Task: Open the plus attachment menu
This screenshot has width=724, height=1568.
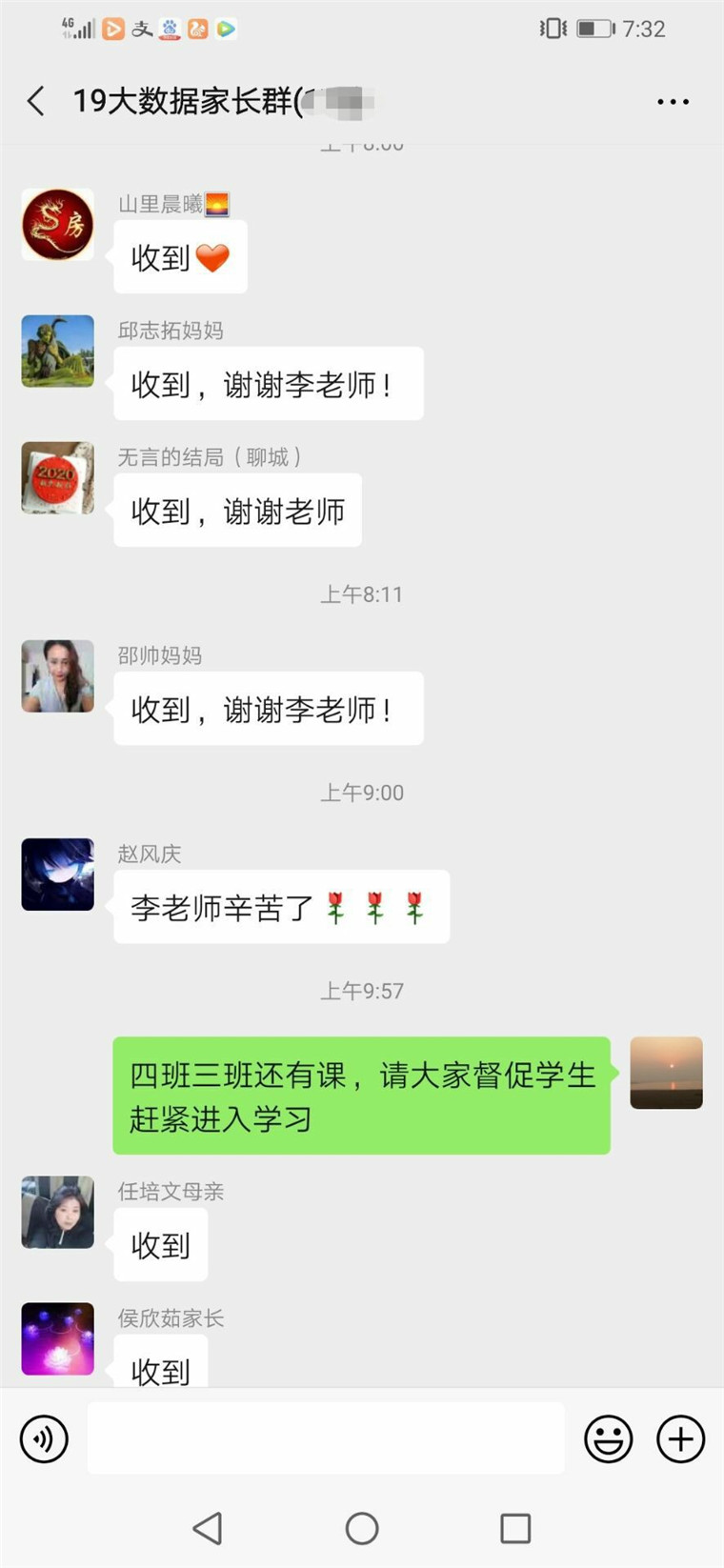Action: (680, 1438)
